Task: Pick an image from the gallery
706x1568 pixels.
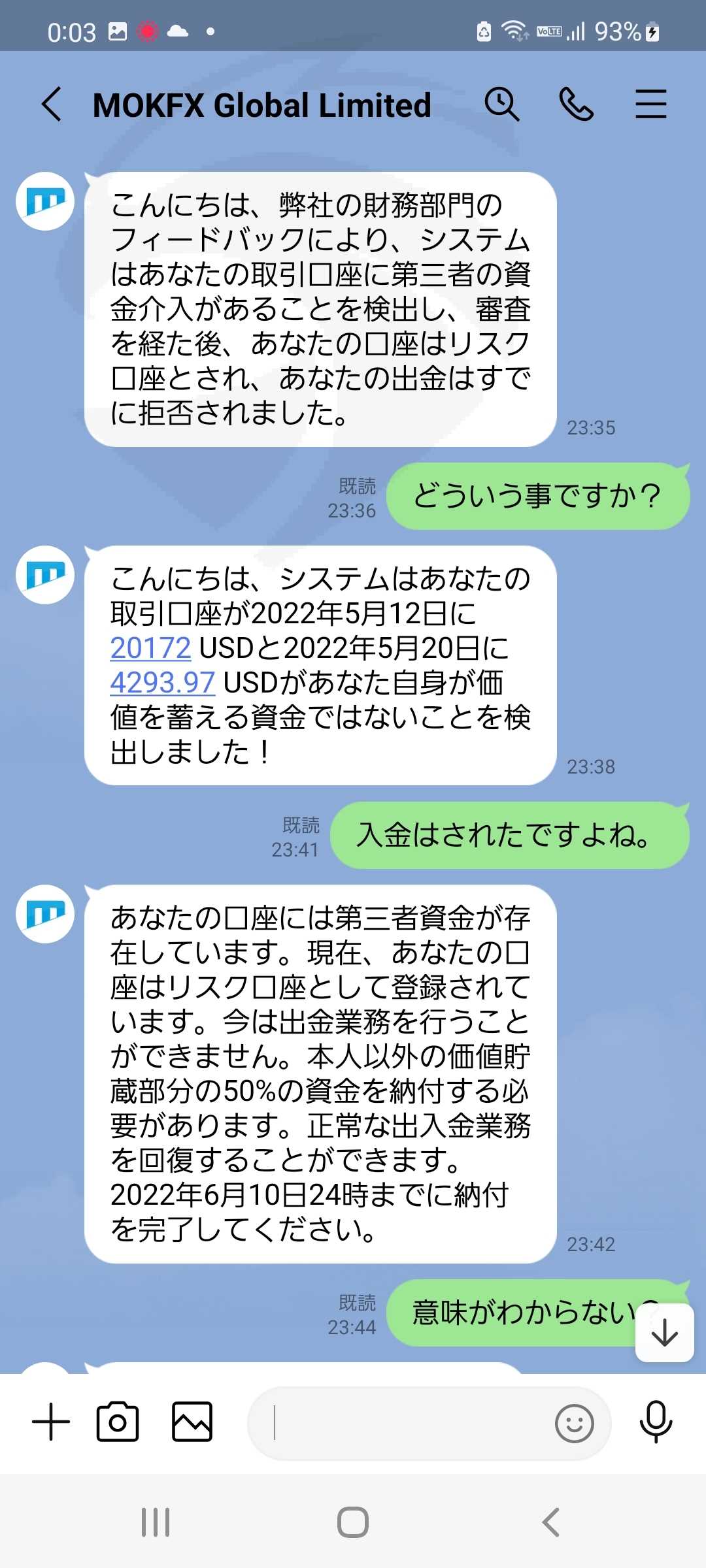Action: click(x=192, y=1422)
